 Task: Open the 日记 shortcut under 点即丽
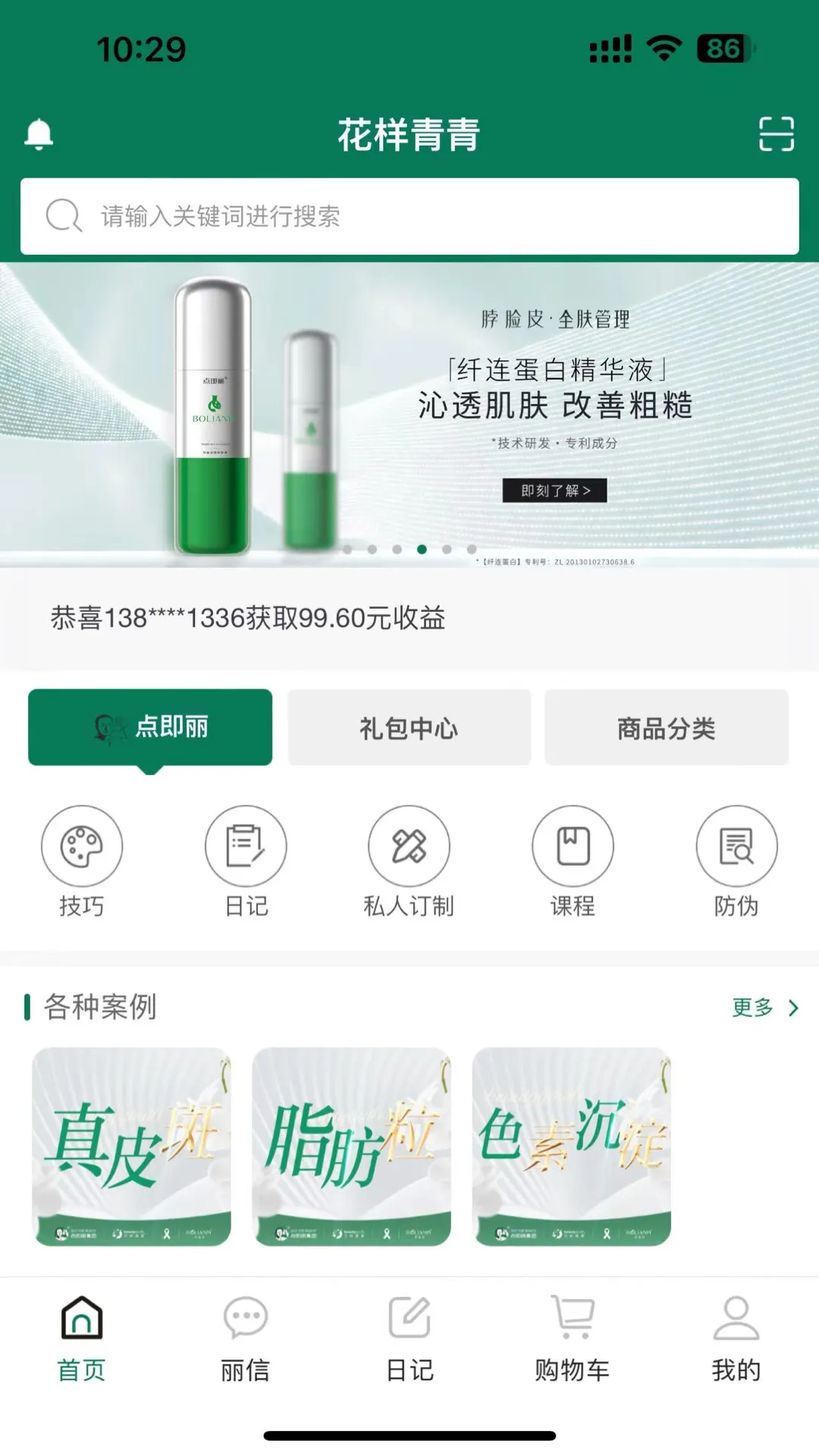pyautogui.click(x=246, y=862)
